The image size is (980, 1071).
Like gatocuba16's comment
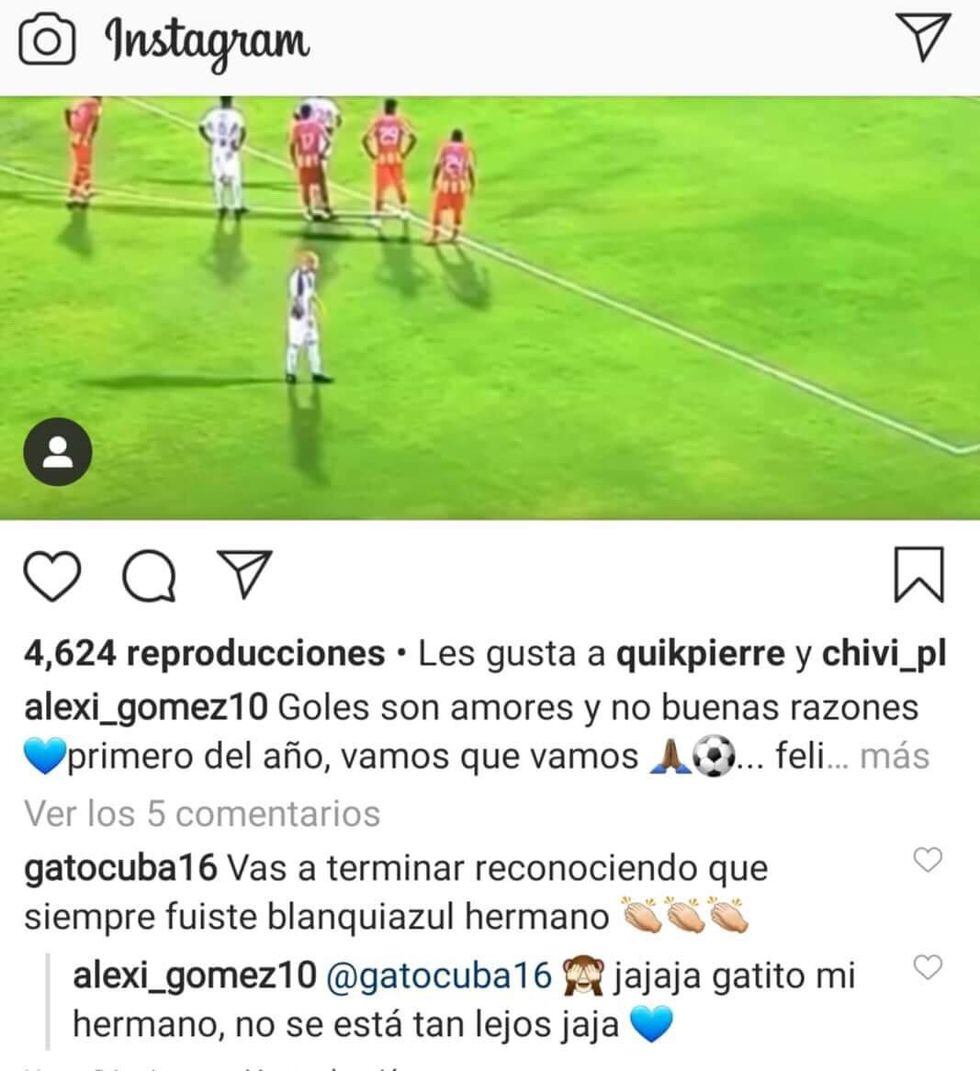[929, 859]
